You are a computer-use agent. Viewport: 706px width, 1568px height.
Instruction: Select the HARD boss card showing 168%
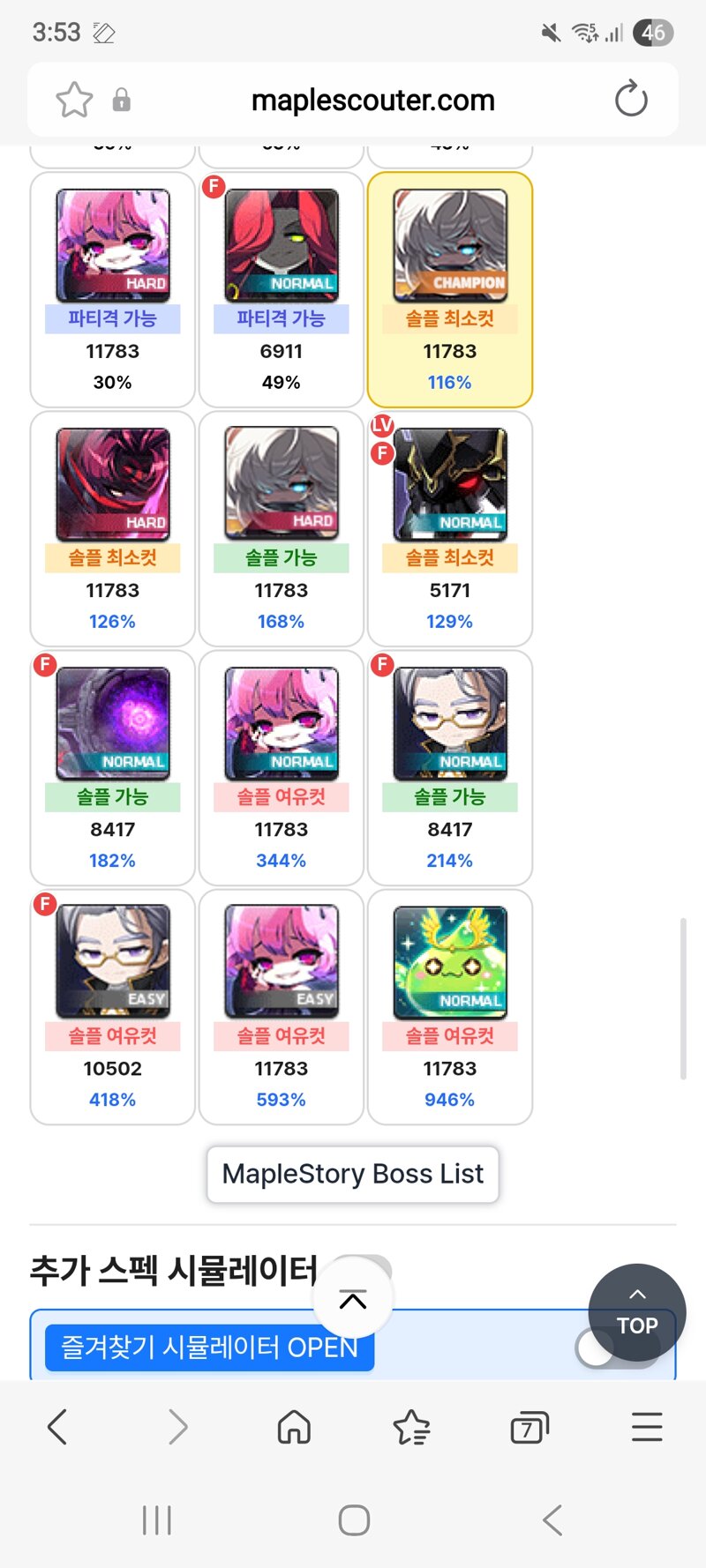coord(281,528)
